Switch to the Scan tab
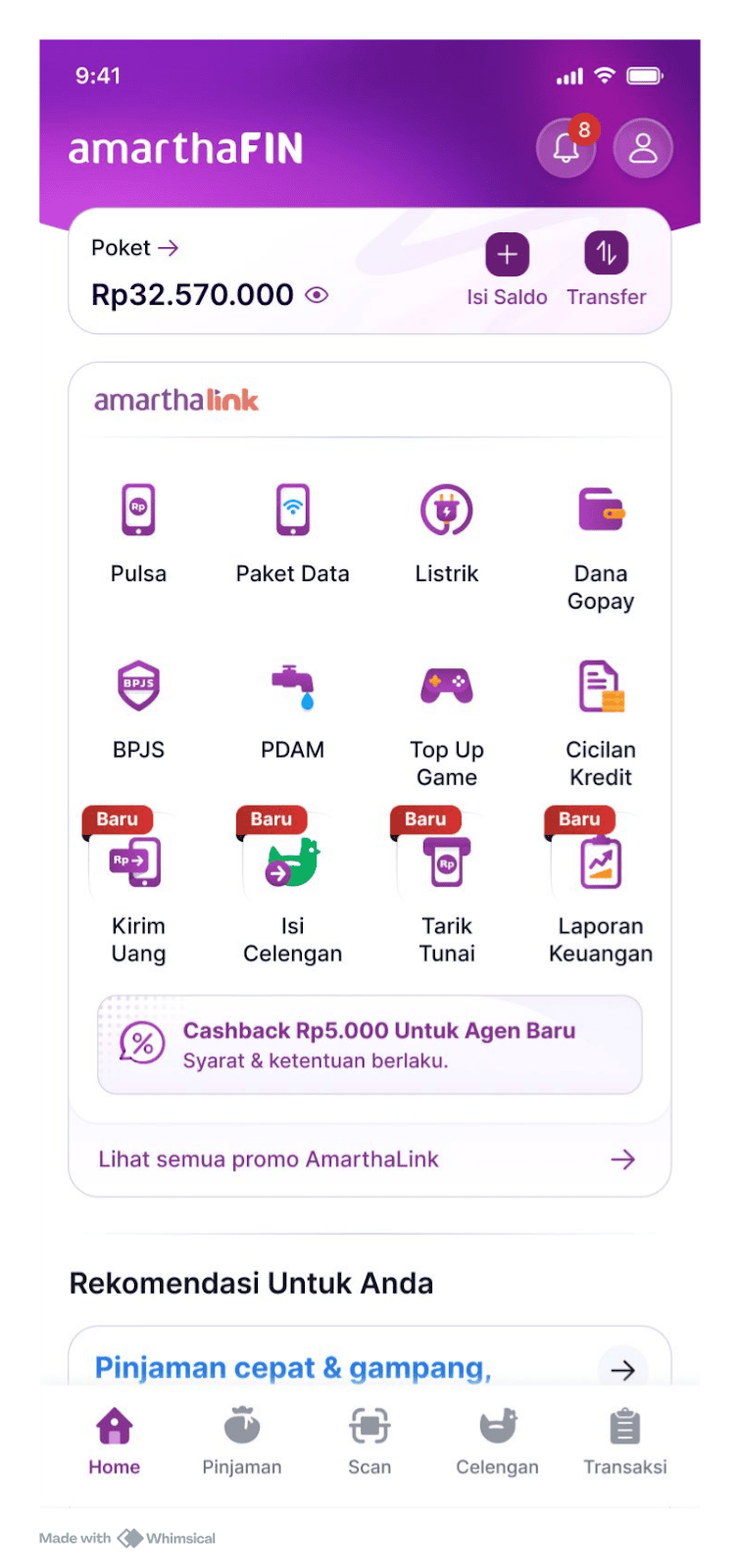The width and height of the screenshot is (740, 1568). (x=370, y=1440)
